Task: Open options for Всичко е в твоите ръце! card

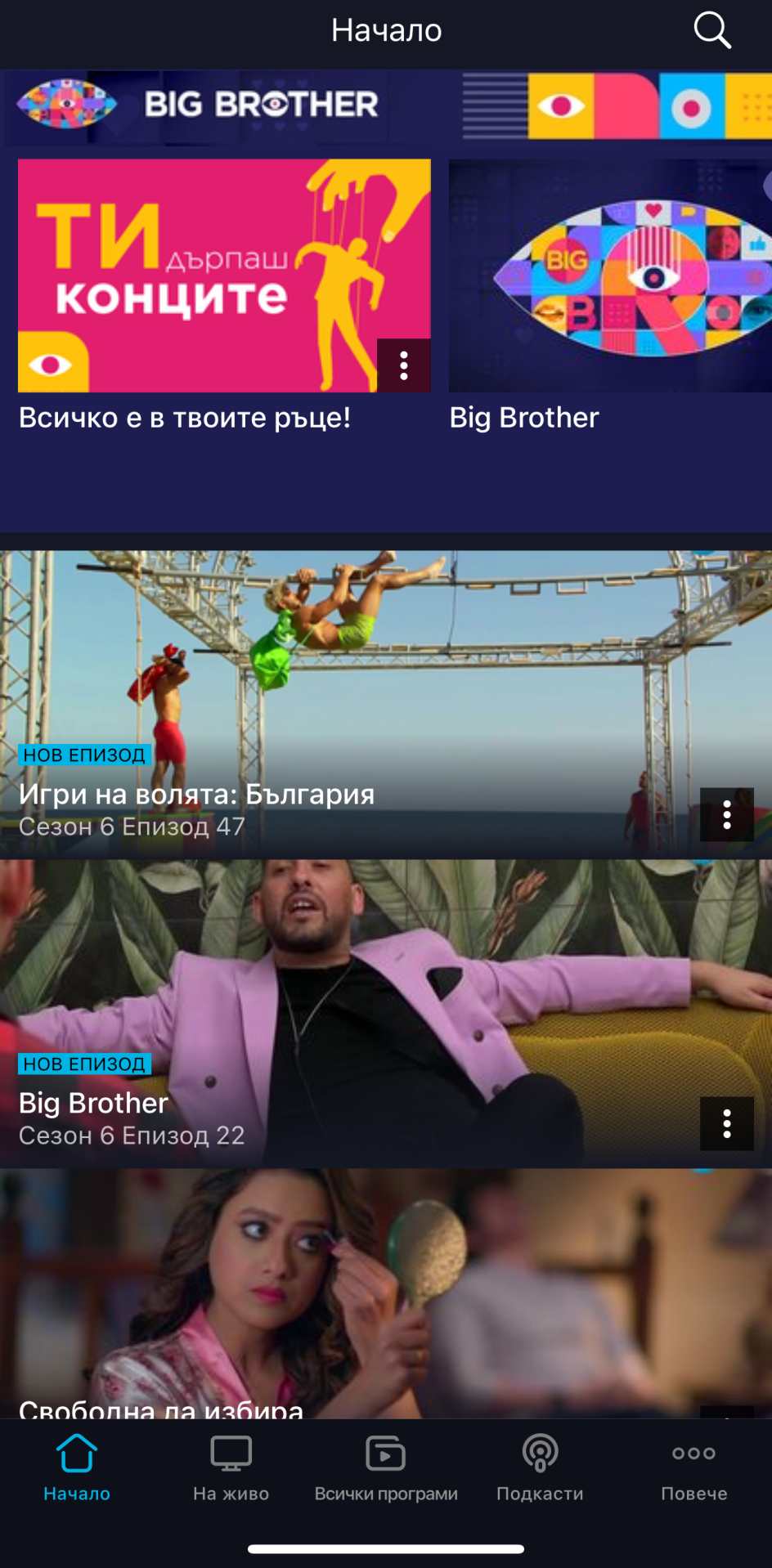Action: click(403, 365)
